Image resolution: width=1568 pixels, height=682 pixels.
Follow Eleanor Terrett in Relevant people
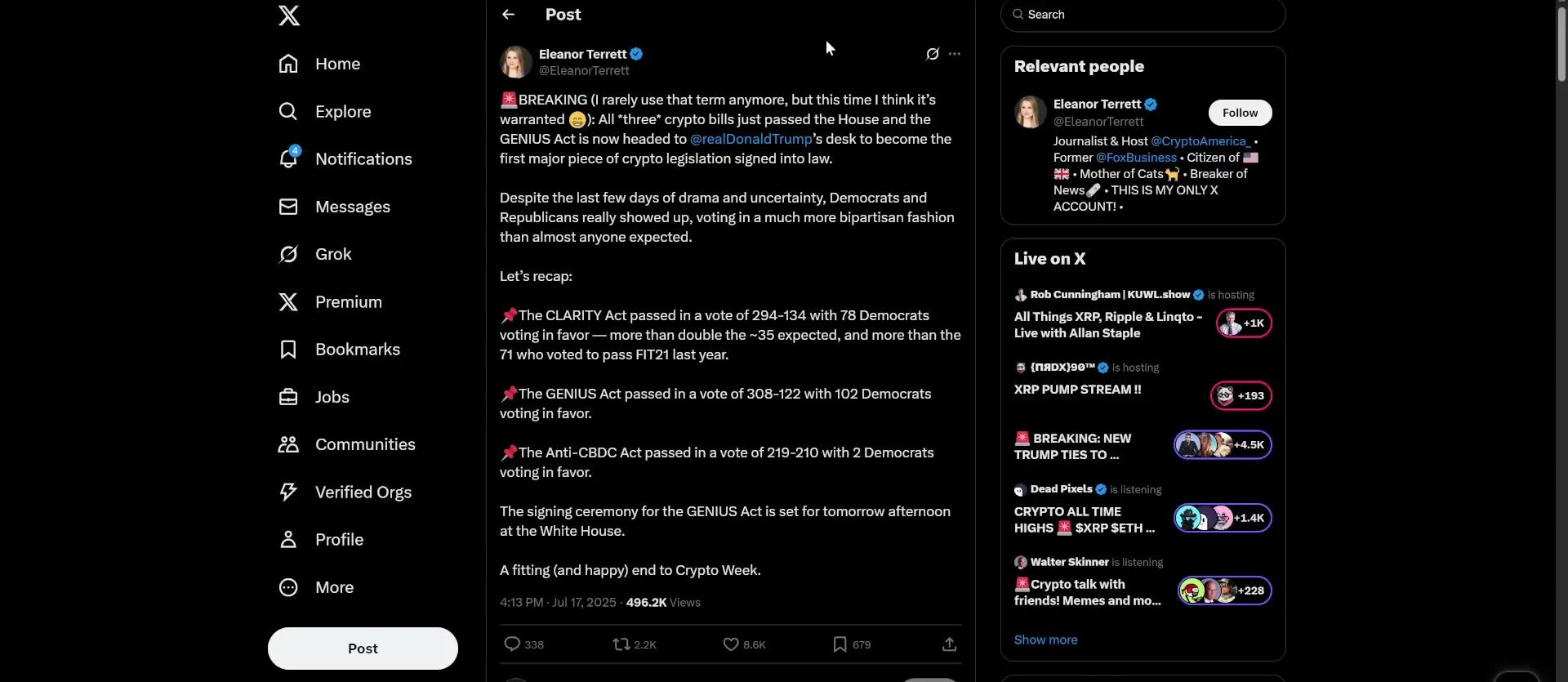pos(1240,113)
